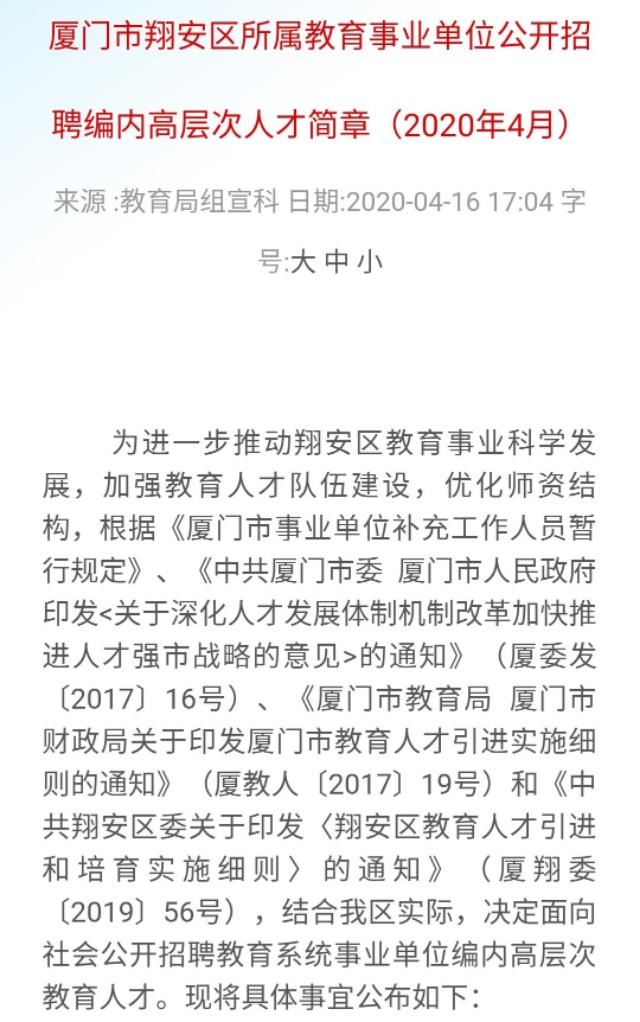The image size is (640, 1022).
Task: Set font size to 大 (large)
Action: (302, 263)
